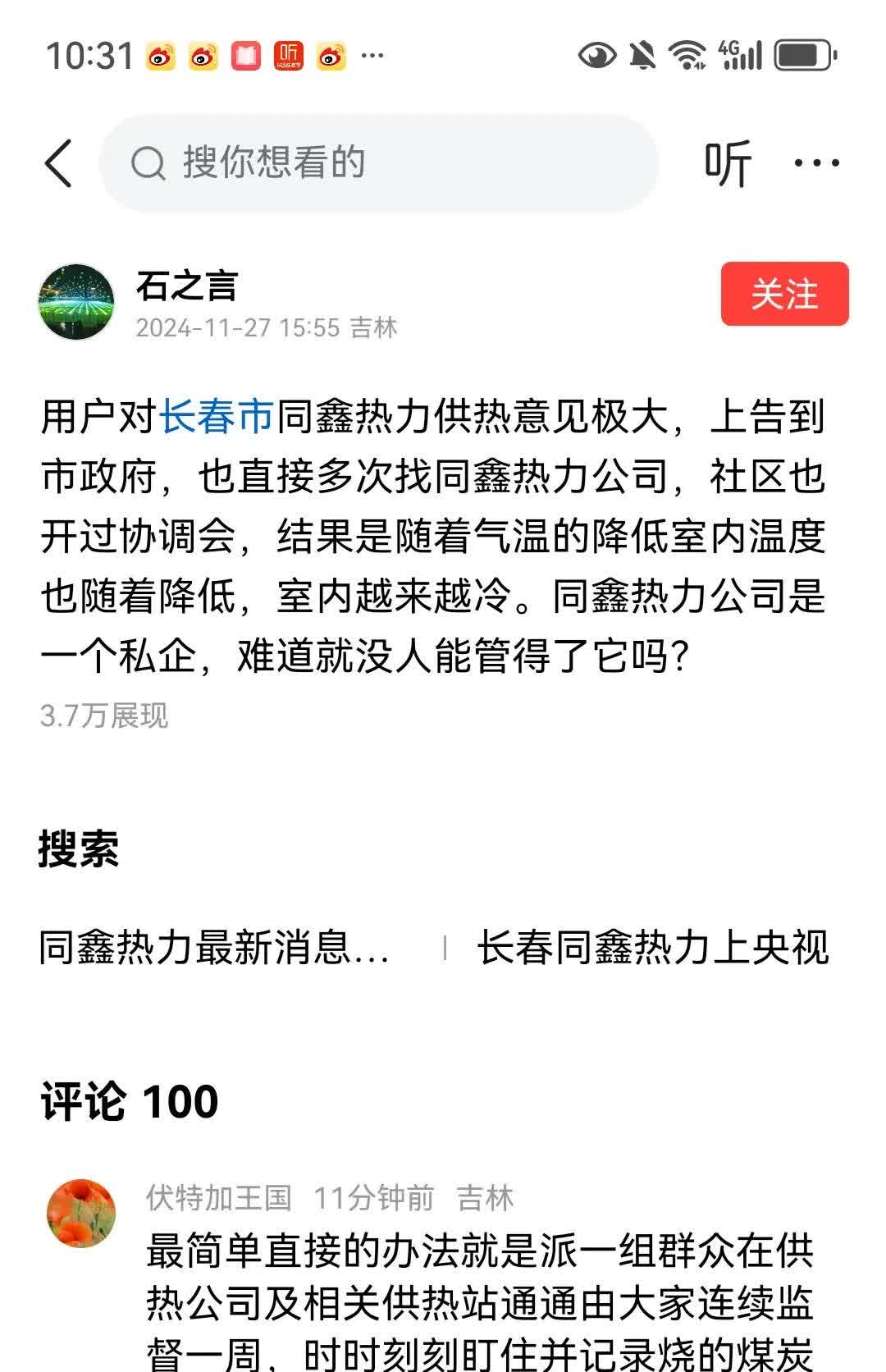Tap the battery indicator in the status bar
The width and height of the screenshot is (886, 1372).
click(x=800, y=54)
